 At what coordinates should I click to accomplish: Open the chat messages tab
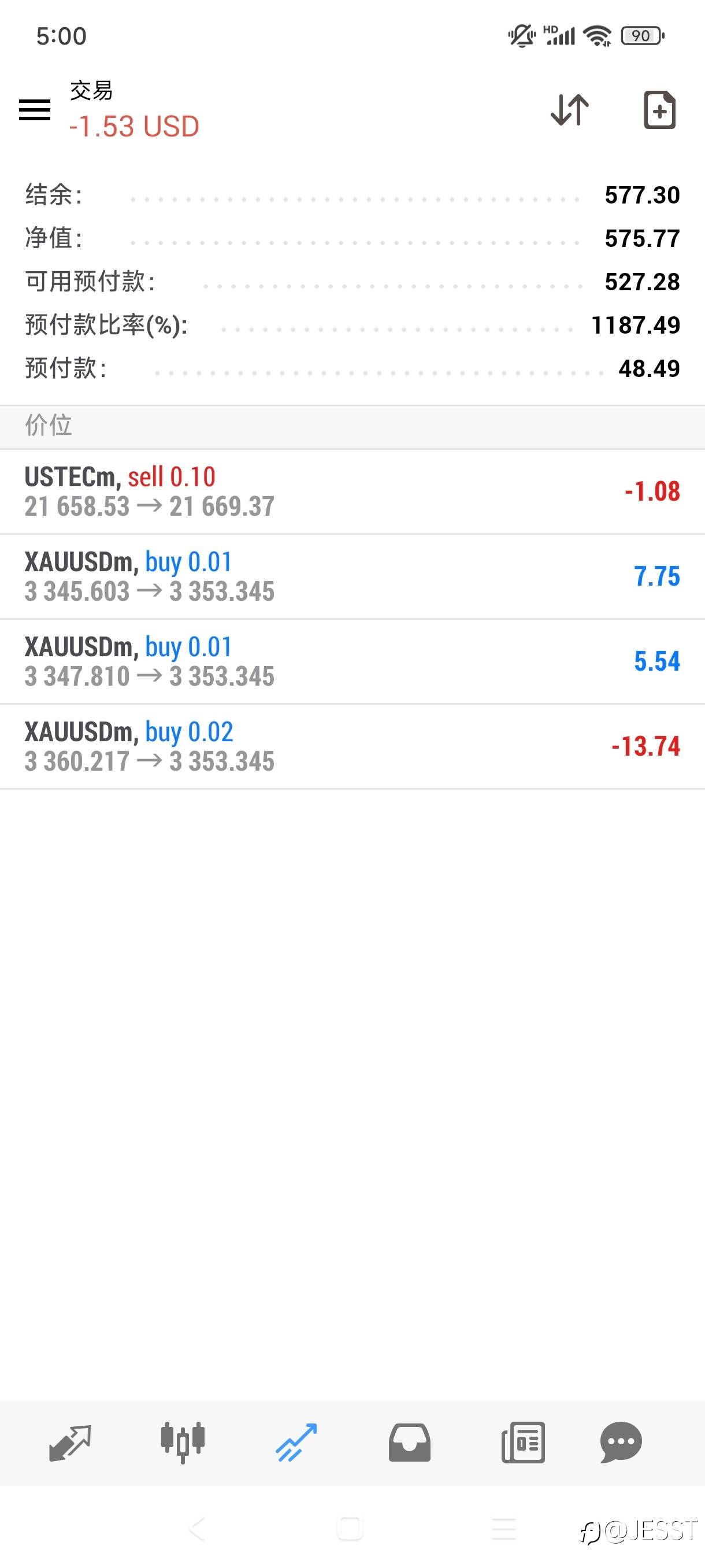point(621,1442)
